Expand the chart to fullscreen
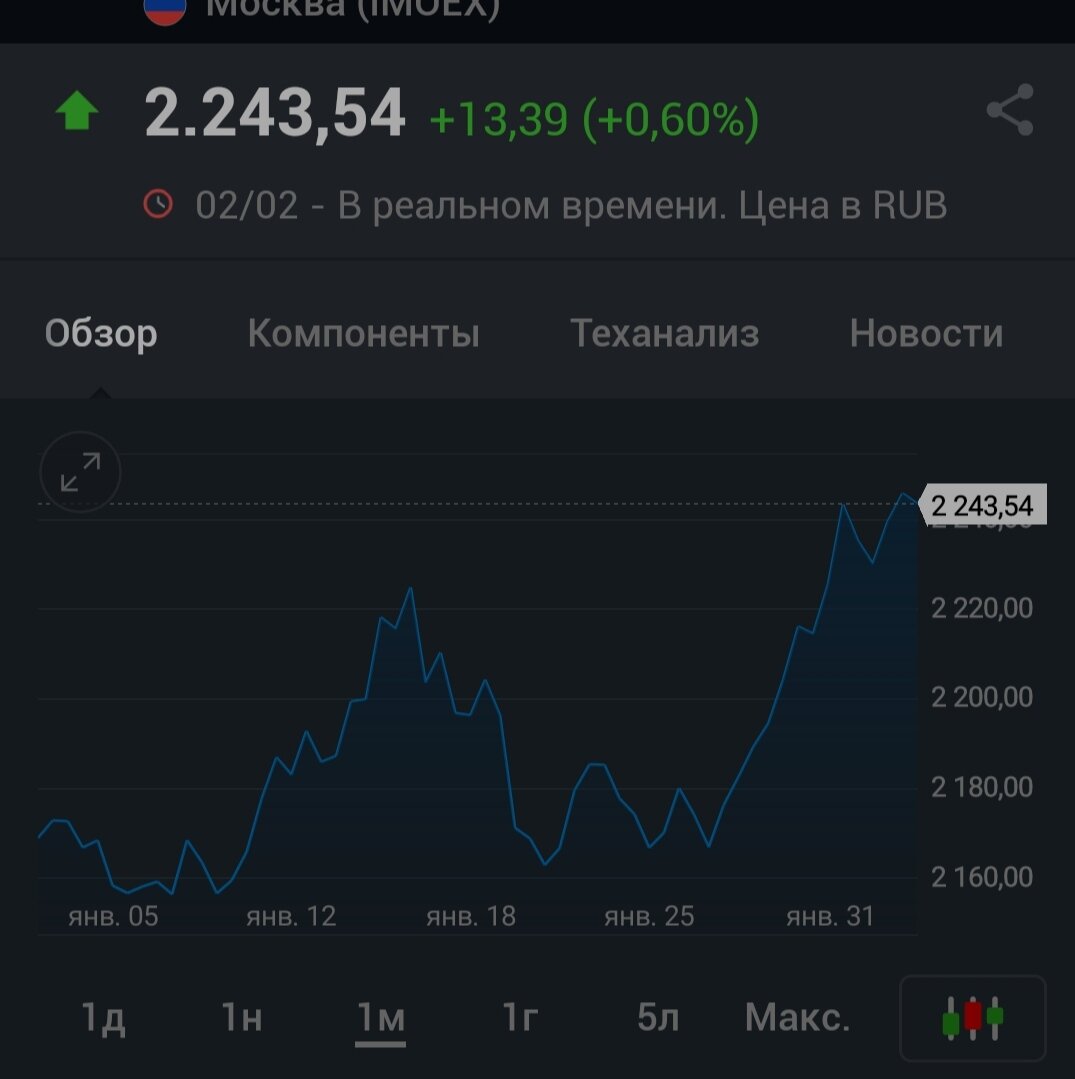This screenshot has width=1075, height=1079. point(81,472)
